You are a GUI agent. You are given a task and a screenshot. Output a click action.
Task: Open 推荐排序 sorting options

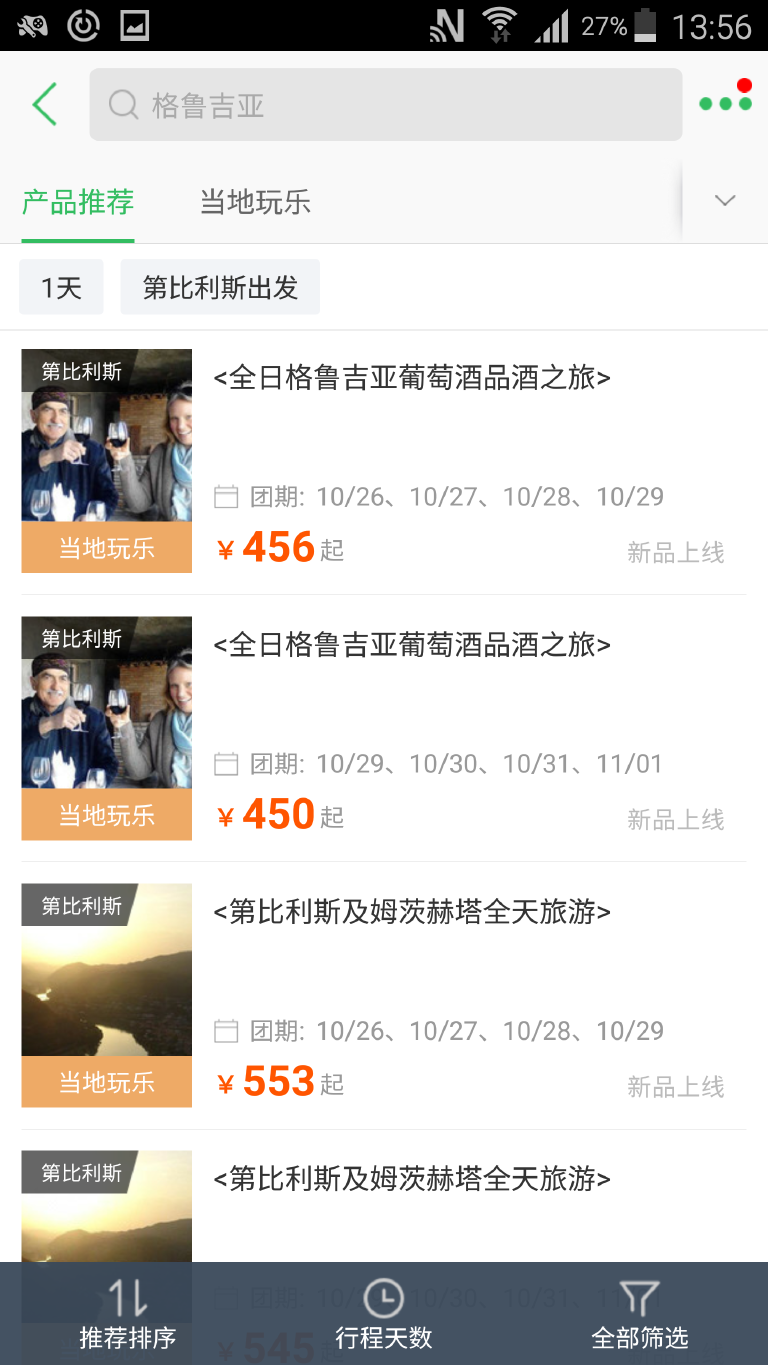pyautogui.click(x=127, y=1314)
